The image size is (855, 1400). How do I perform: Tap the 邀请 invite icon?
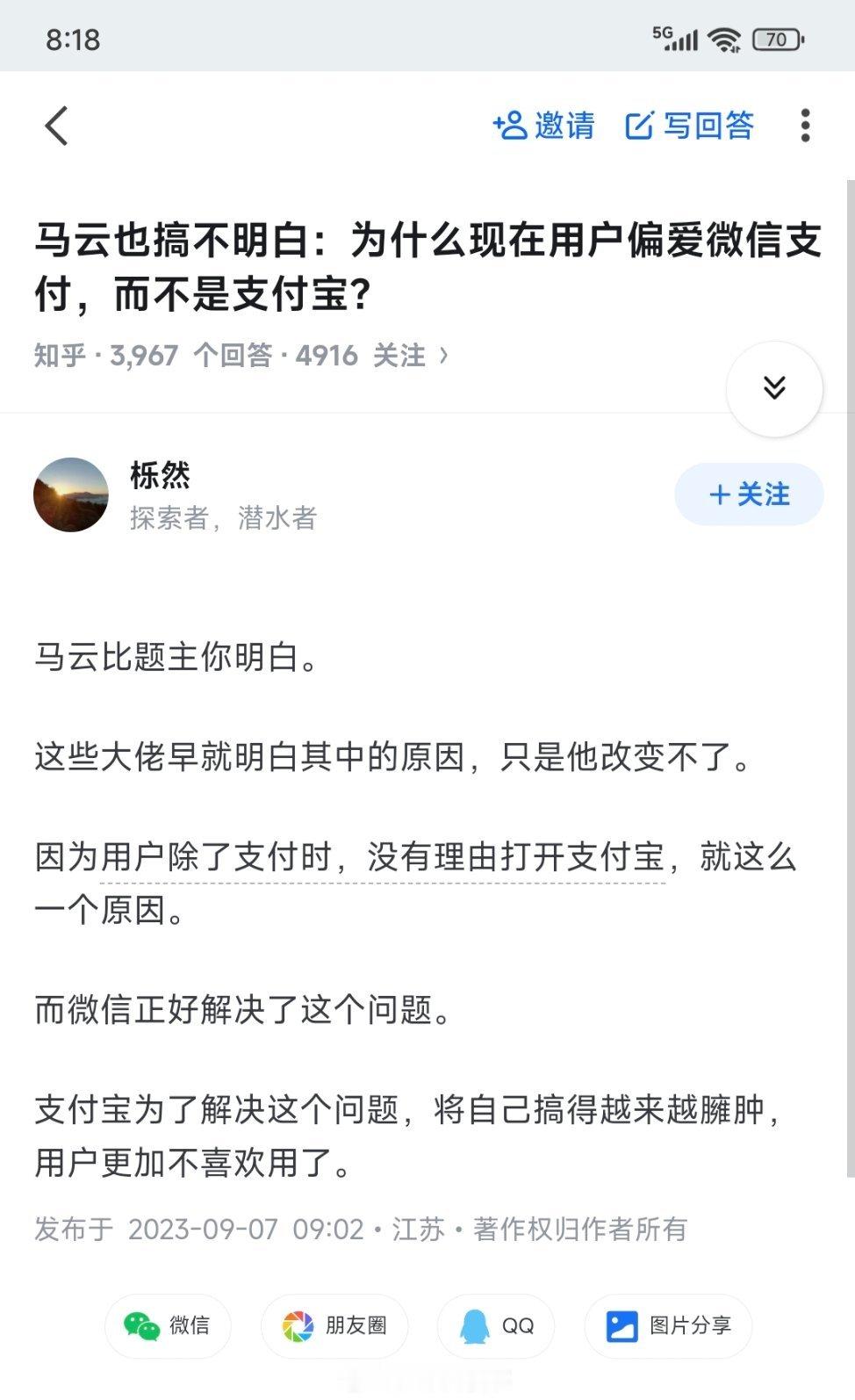(544, 126)
